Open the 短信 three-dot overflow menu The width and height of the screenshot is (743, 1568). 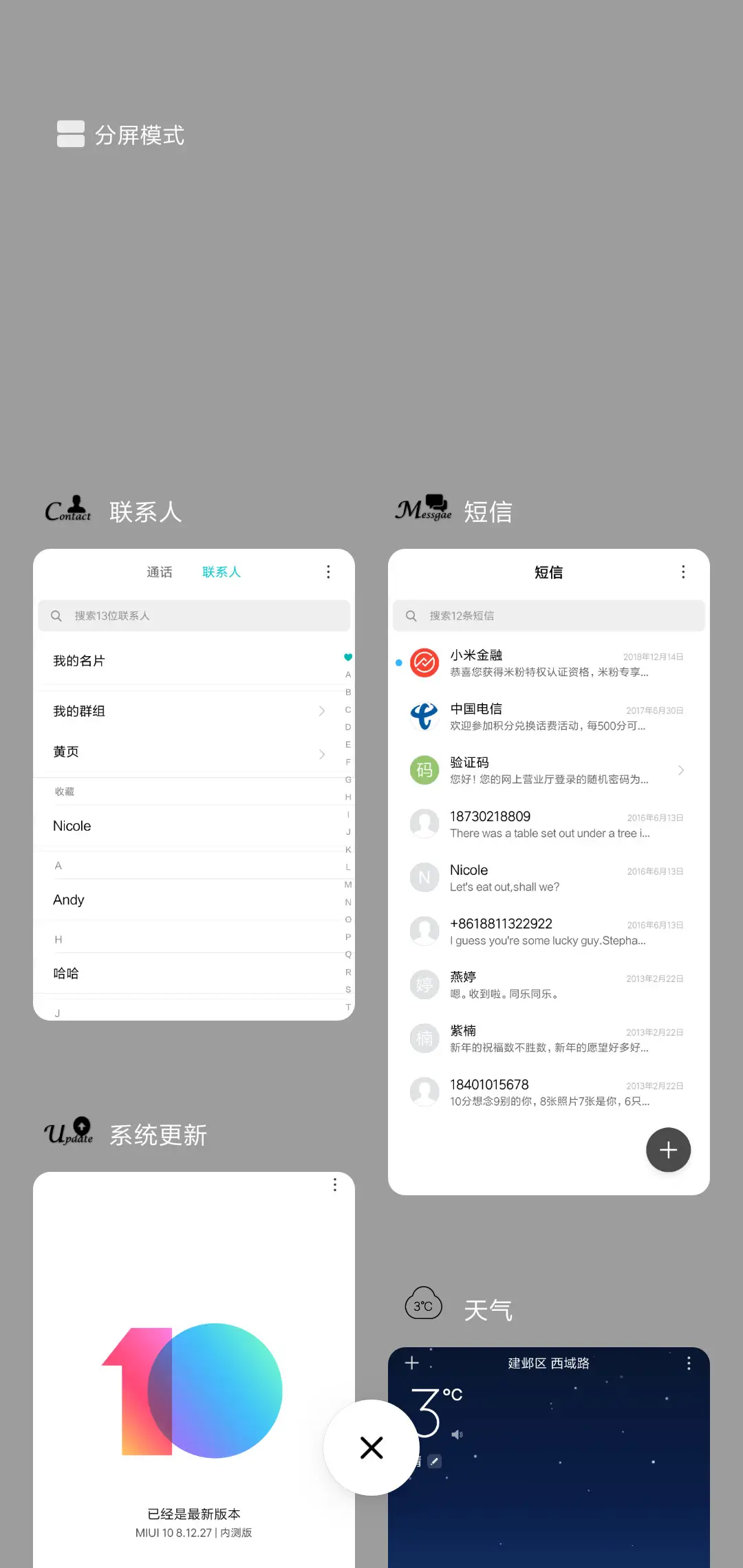coord(683,571)
